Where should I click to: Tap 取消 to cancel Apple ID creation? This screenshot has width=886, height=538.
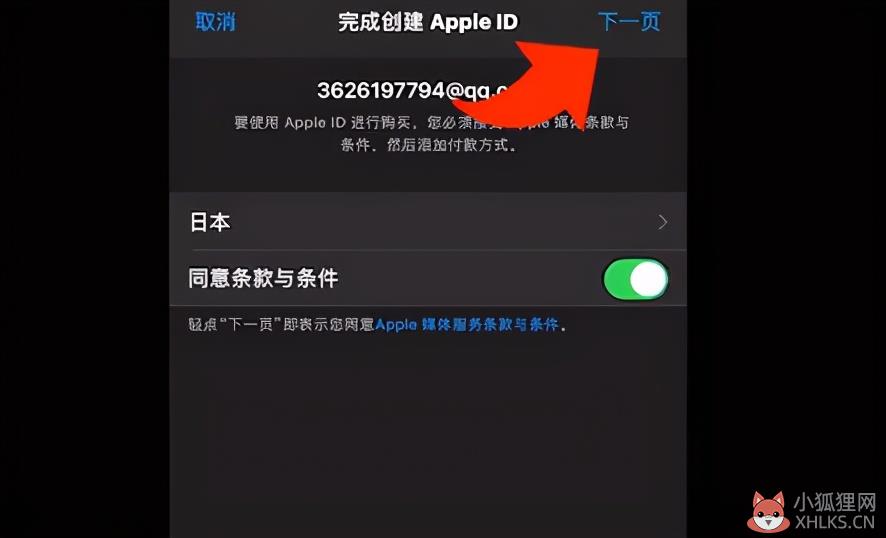215,22
